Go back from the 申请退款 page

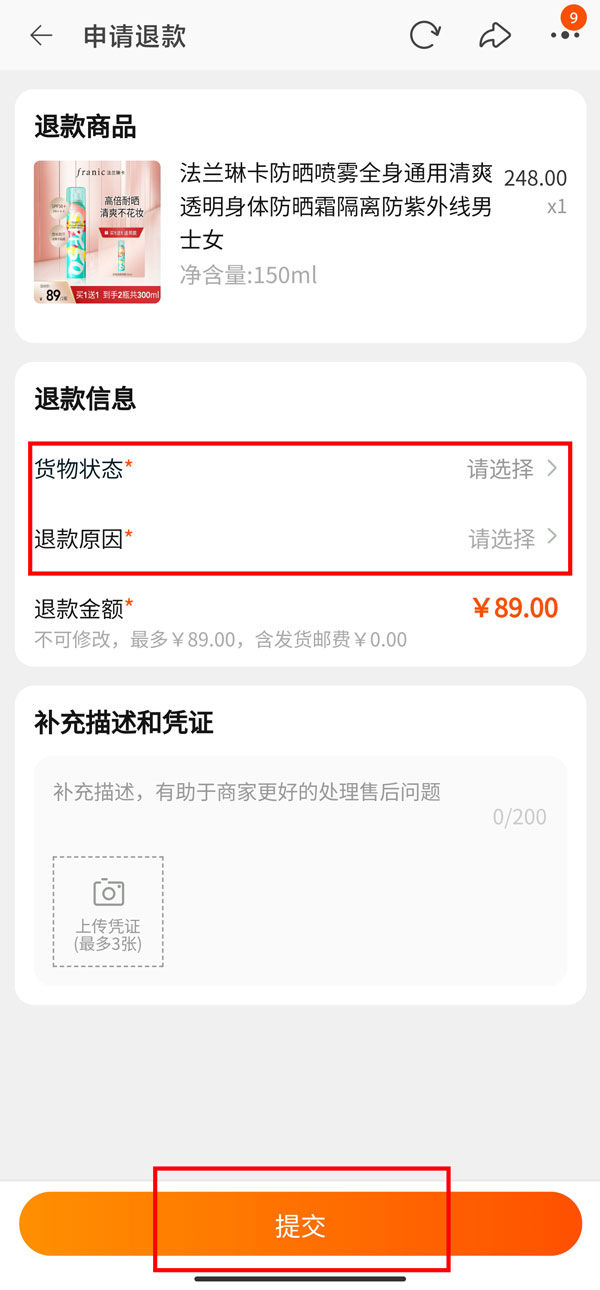(x=41, y=36)
